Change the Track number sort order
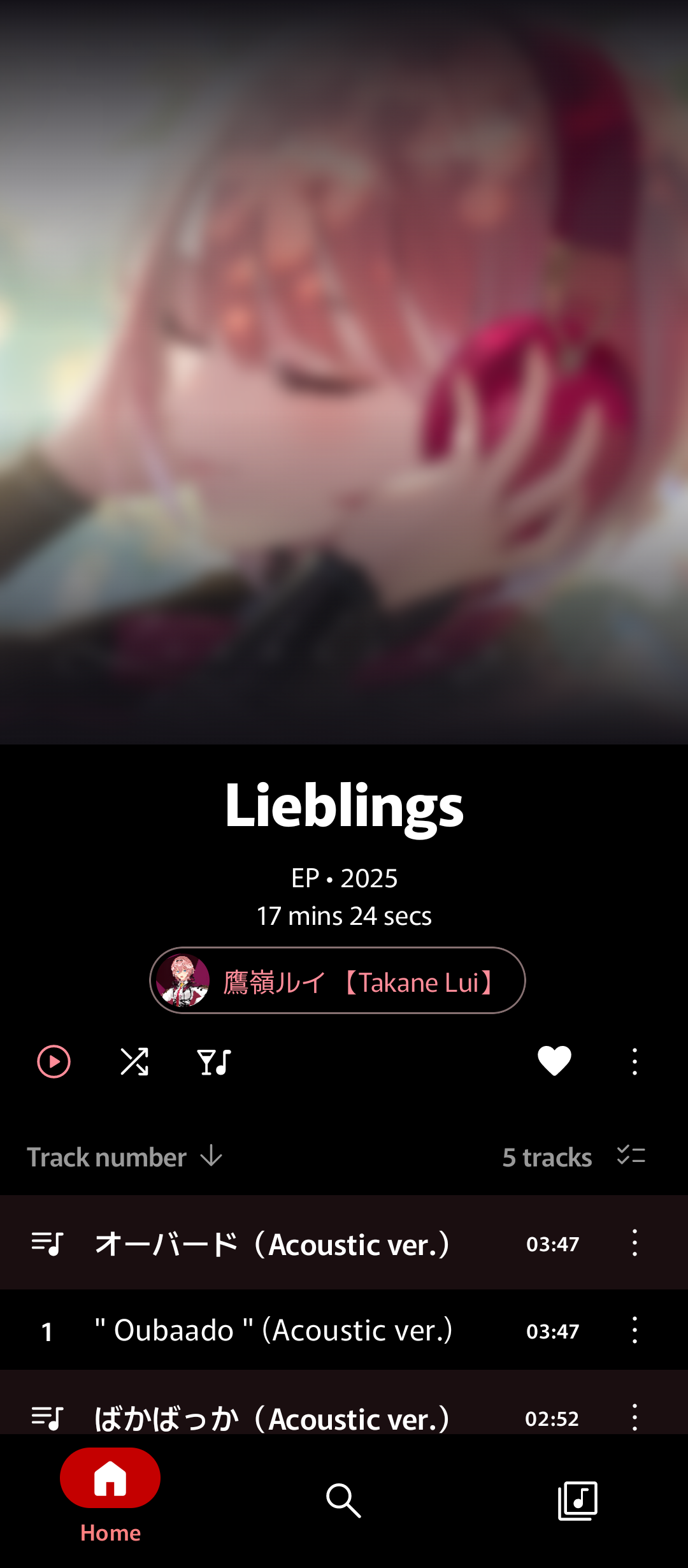 (125, 1157)
